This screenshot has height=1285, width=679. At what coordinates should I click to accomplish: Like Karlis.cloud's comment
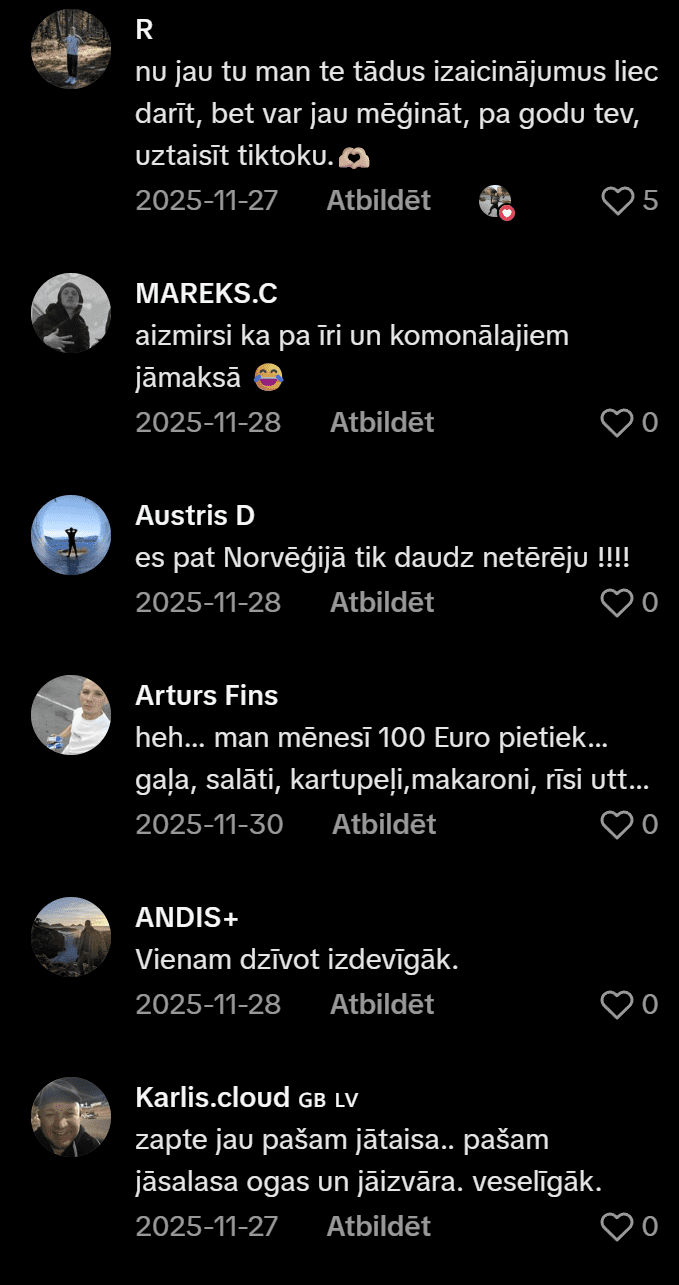tap(617, 1227)
